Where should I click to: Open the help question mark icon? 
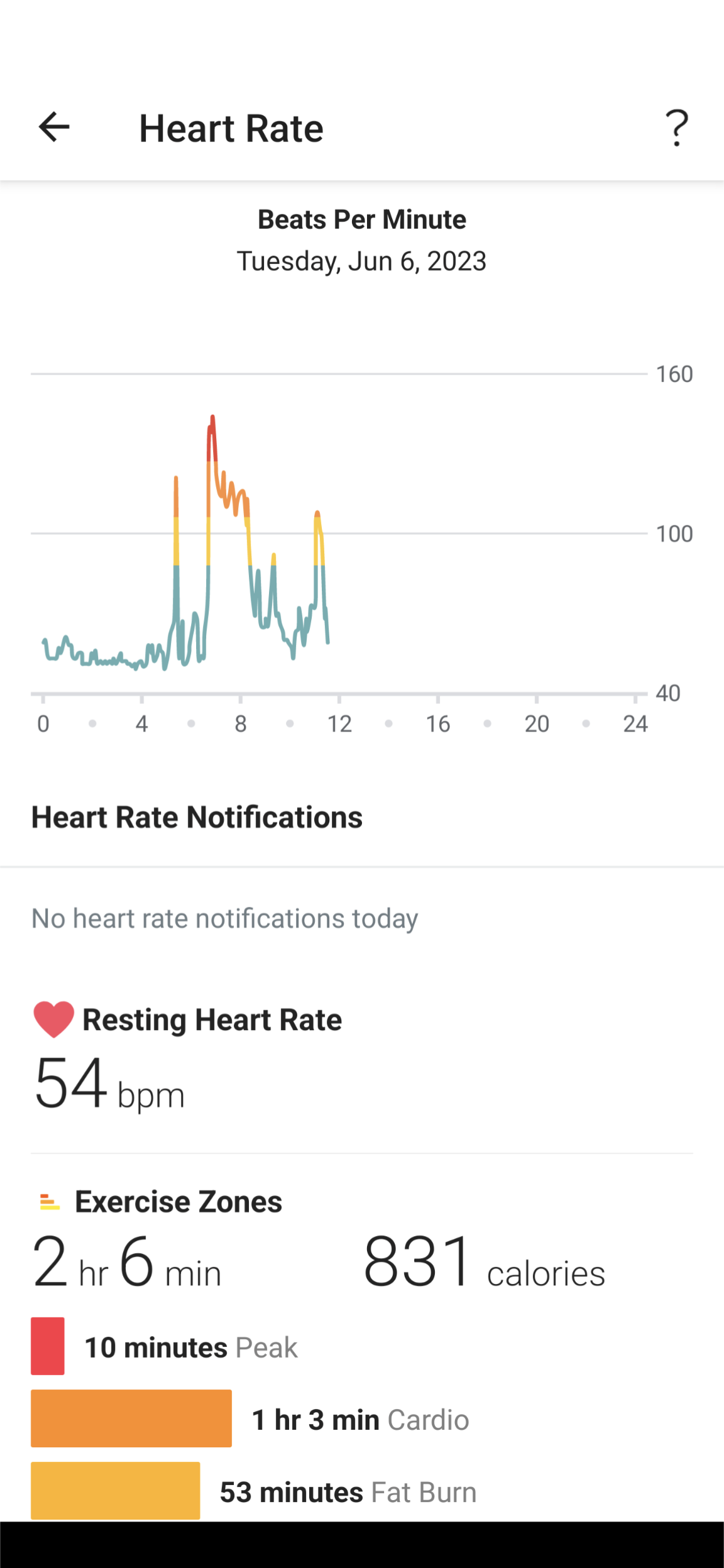[677, 128]
